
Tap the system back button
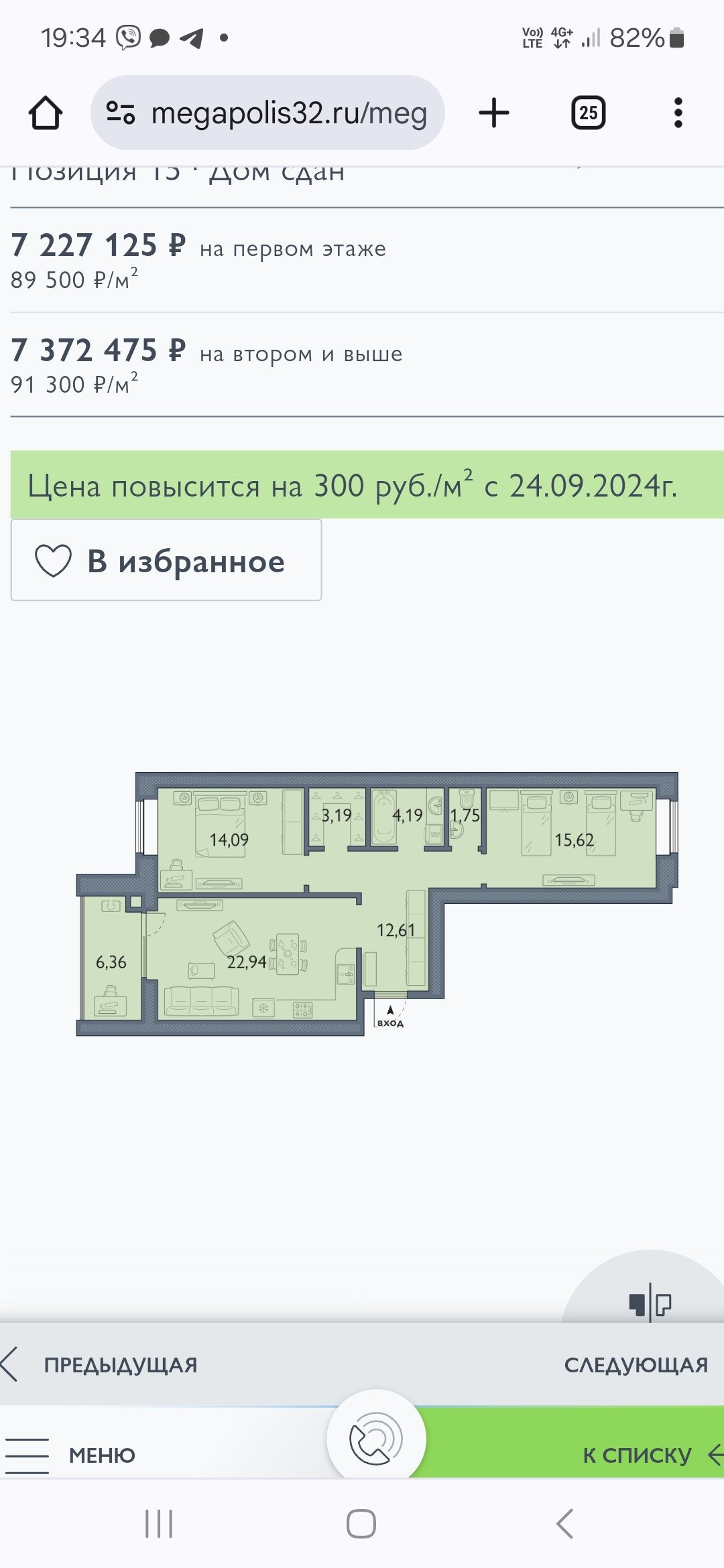tap(564, 1524)
